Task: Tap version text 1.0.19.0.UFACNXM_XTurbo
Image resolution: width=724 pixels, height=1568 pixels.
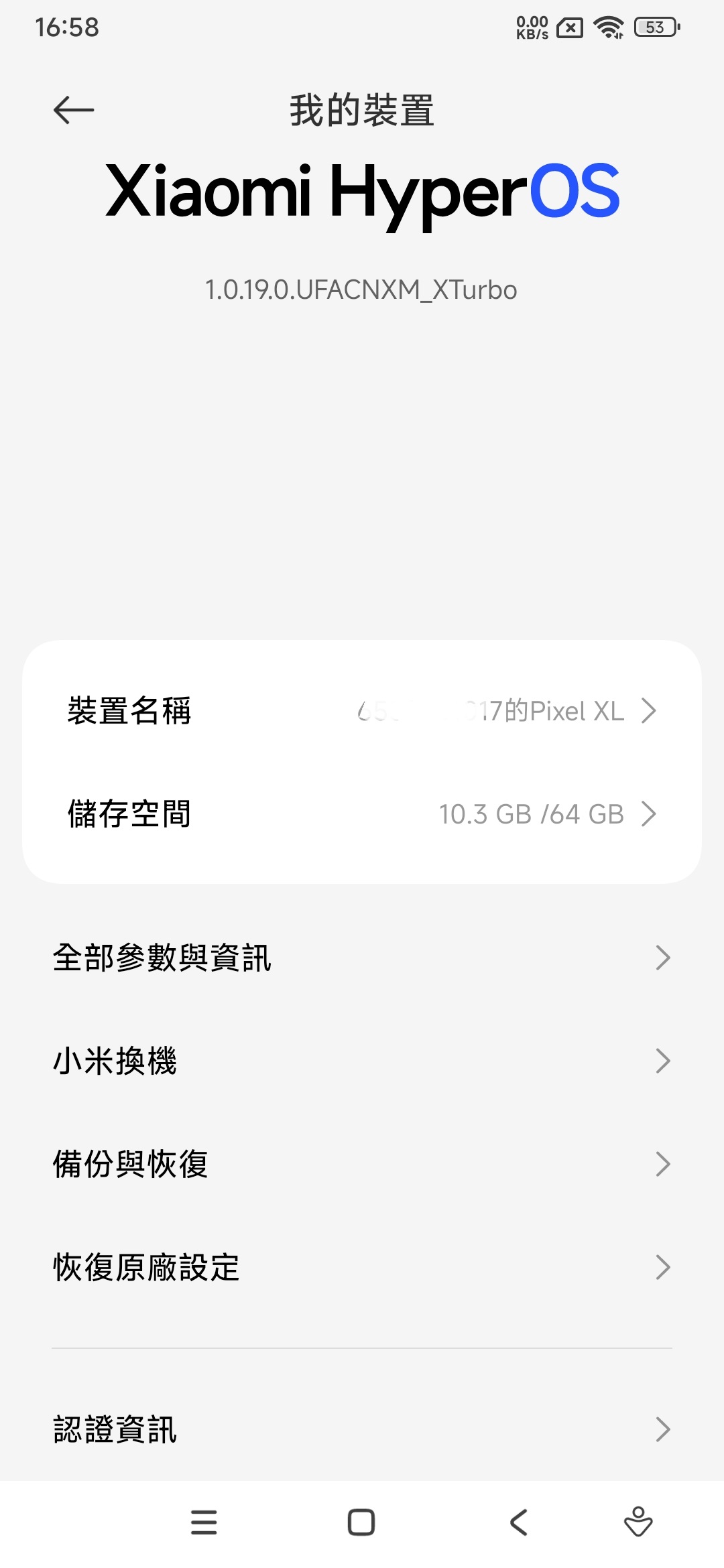Action: [361, 289]
